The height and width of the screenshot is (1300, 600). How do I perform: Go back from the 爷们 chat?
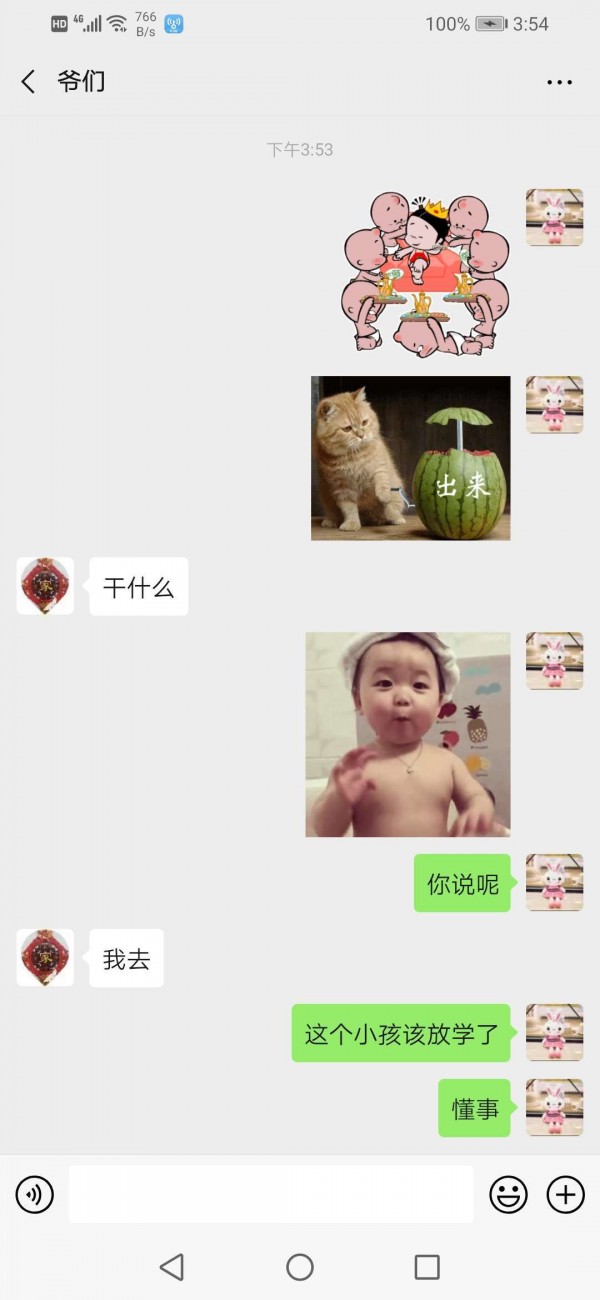(28, 82)
